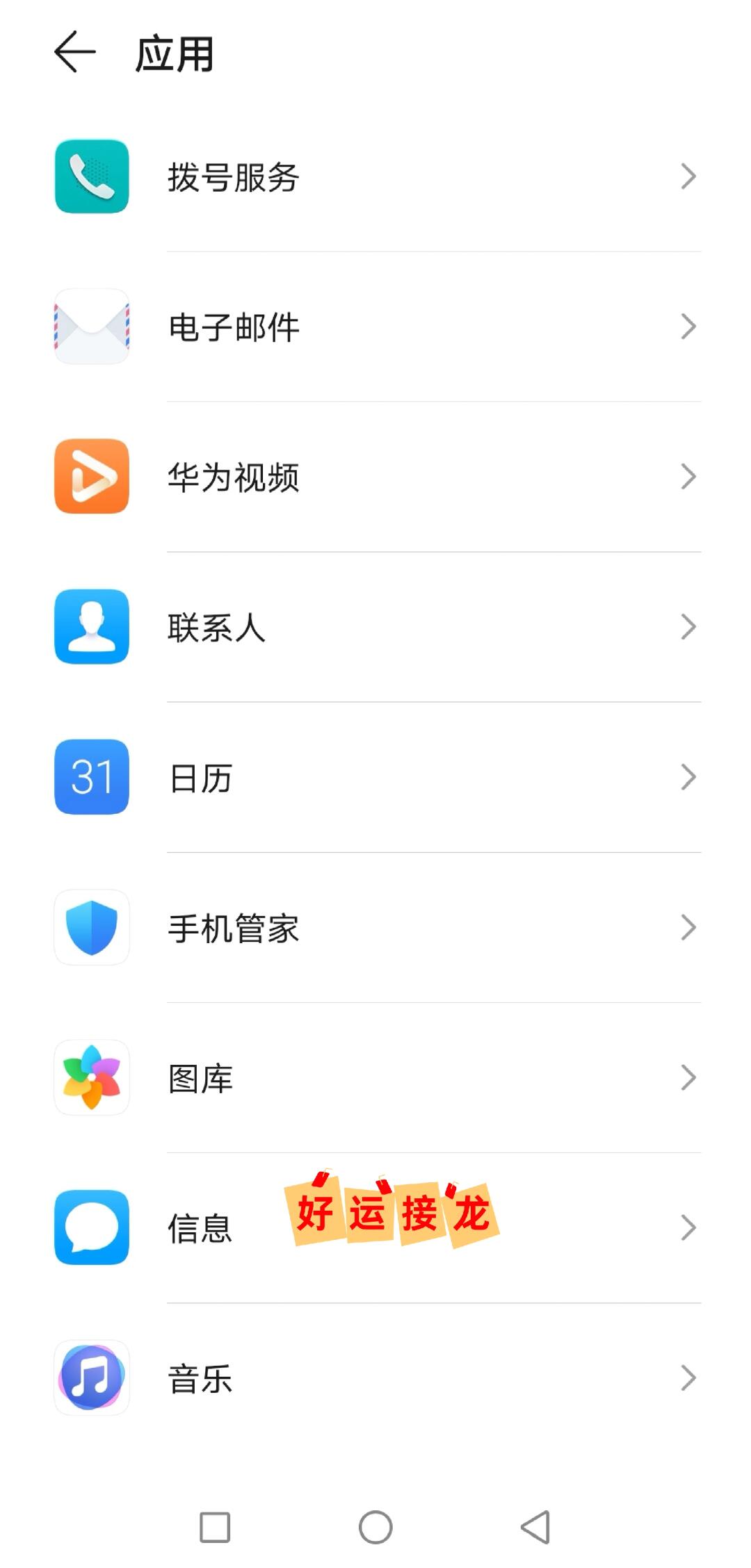Screen dimensions: 751x1568
Task: Tap the 日历 row
Action: (375, 777)
